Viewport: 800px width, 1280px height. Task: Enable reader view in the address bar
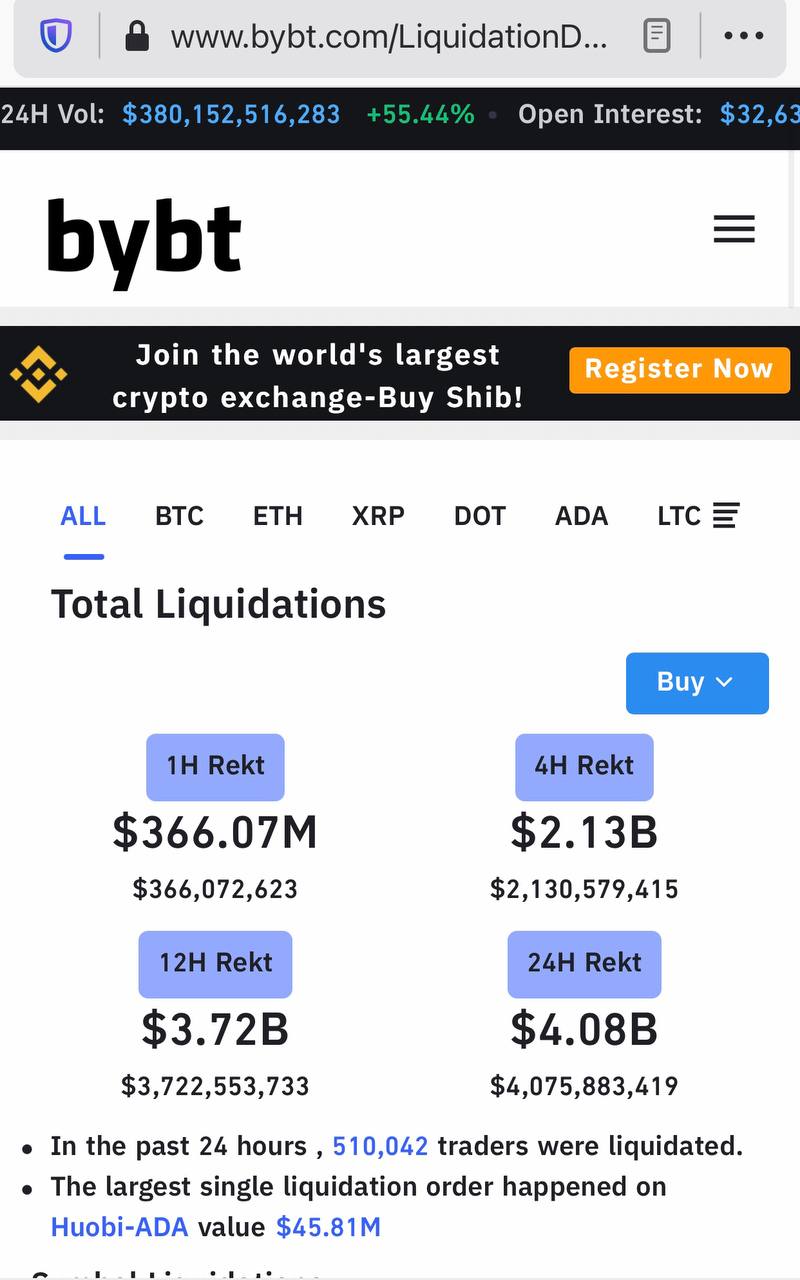(x=656, y=37)
